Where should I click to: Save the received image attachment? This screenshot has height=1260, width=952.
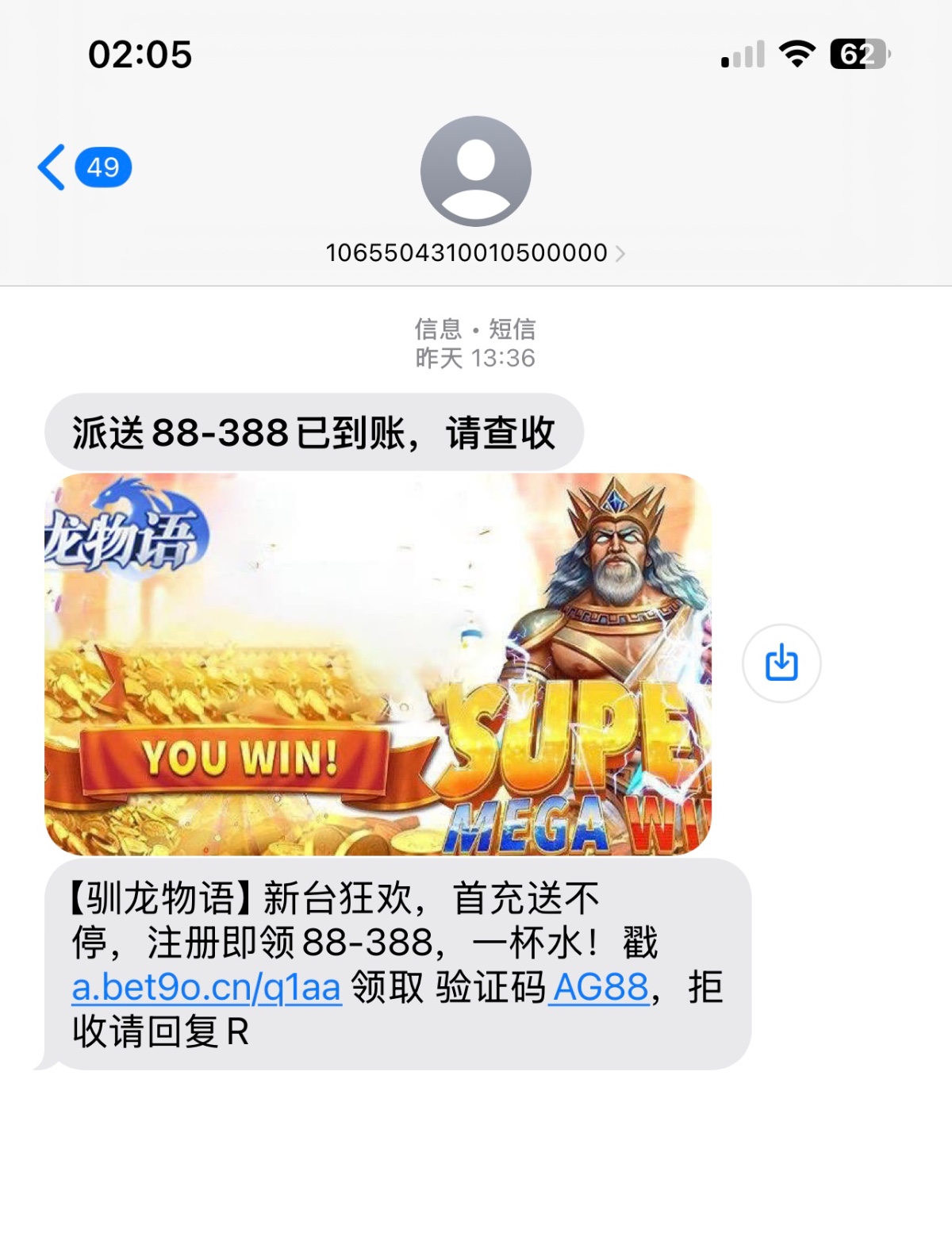781,663
